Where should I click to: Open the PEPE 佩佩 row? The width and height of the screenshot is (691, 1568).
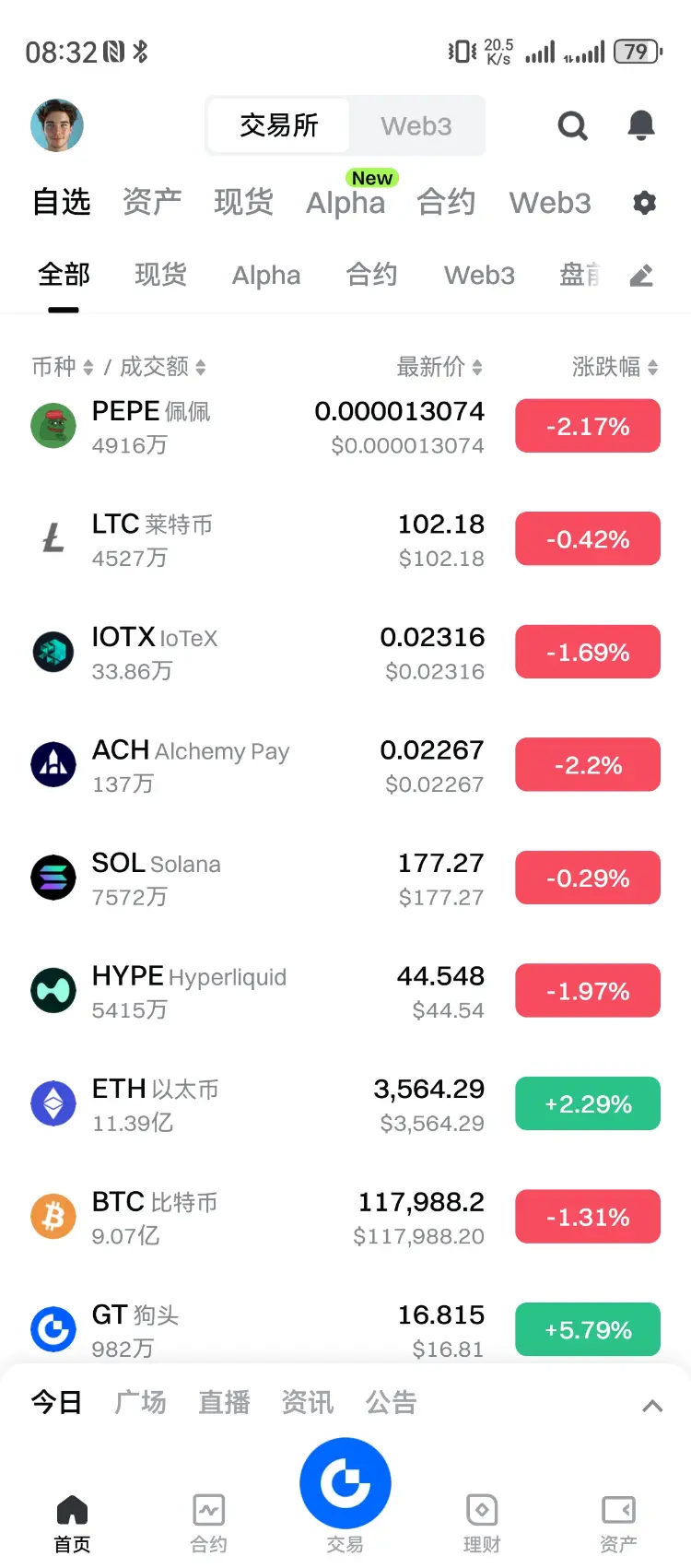(x=345, y=427)
